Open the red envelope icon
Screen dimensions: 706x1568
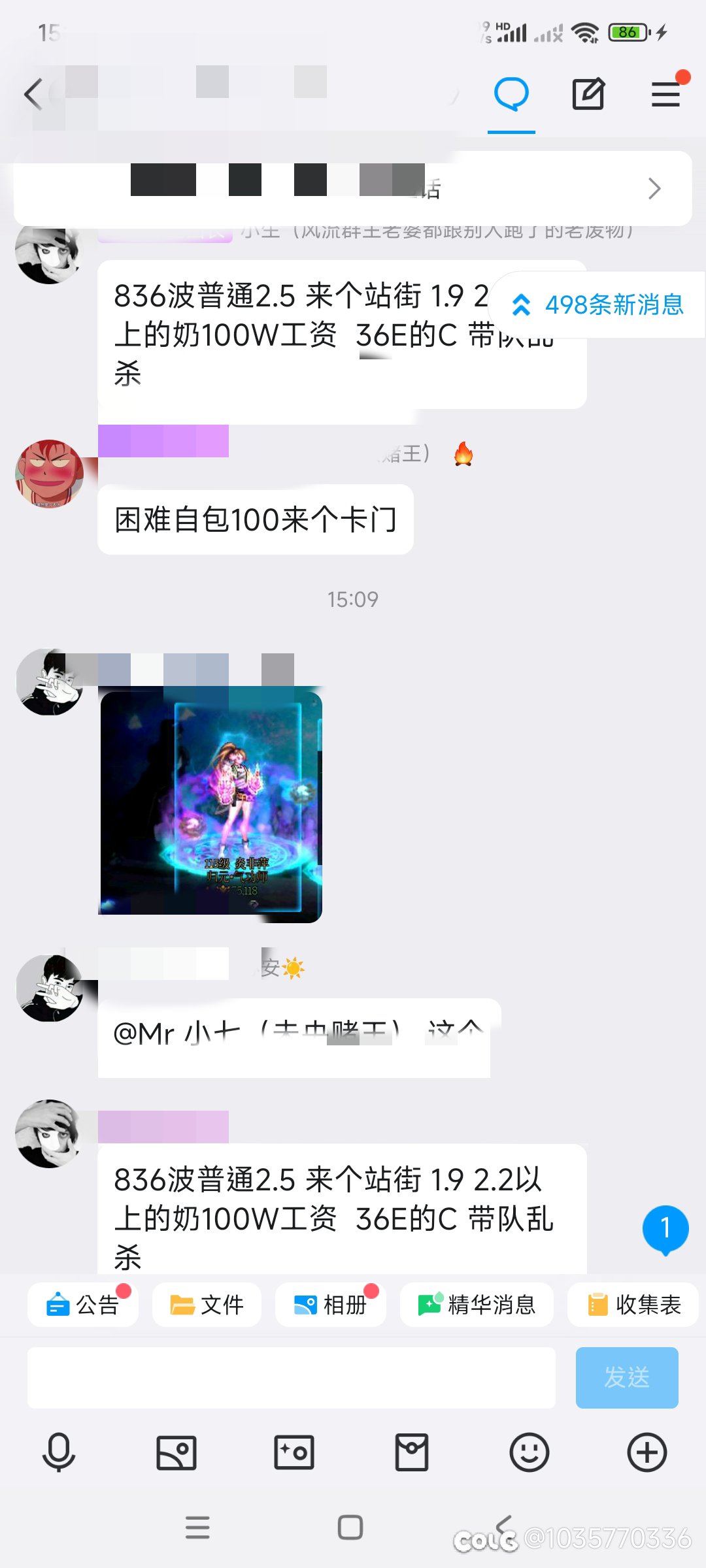[x=412, y=1452]
